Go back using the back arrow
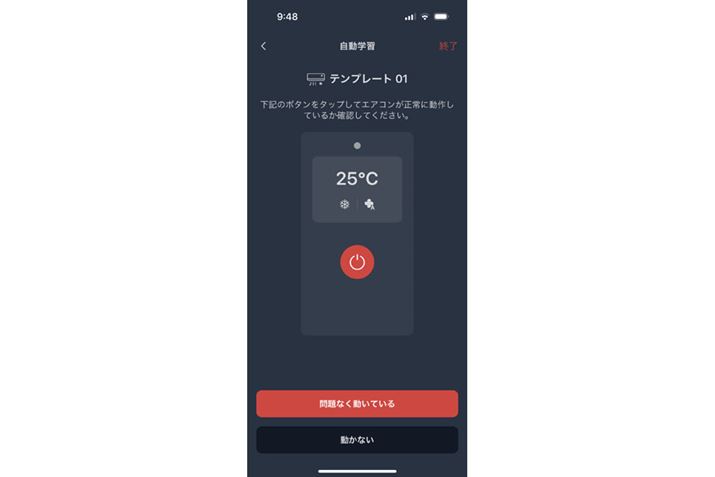The width and height of the screenshot is (715, 477). [264, 46]
